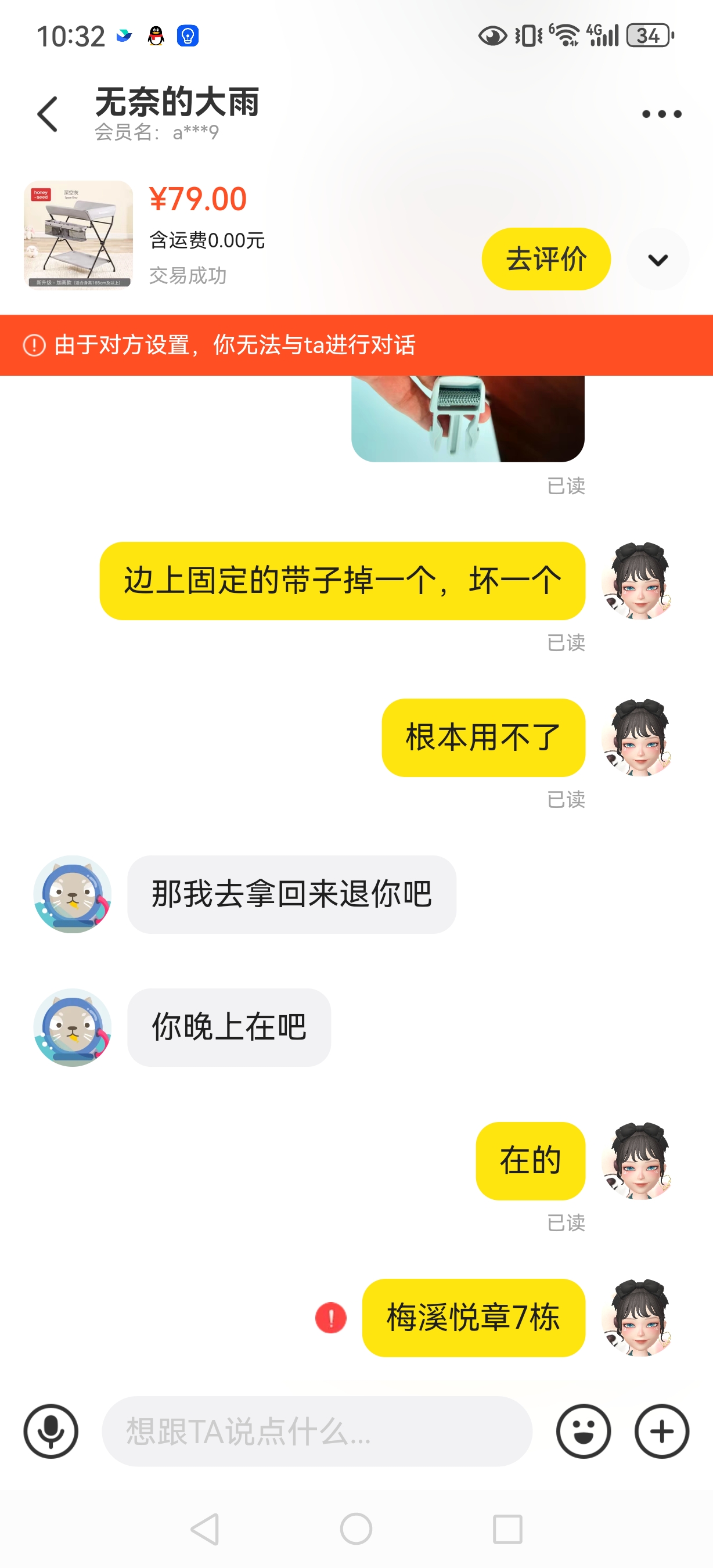Open the emoji picker

tap(583, 1430)
